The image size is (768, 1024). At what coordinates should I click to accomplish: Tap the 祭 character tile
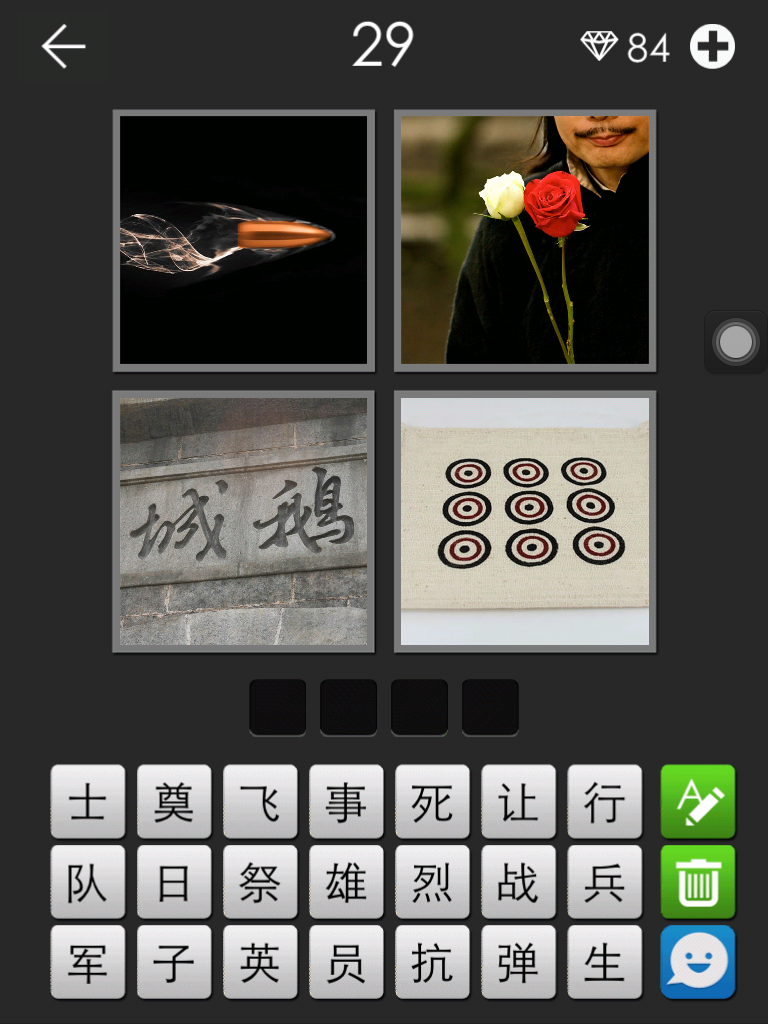[x=260, y=882]
